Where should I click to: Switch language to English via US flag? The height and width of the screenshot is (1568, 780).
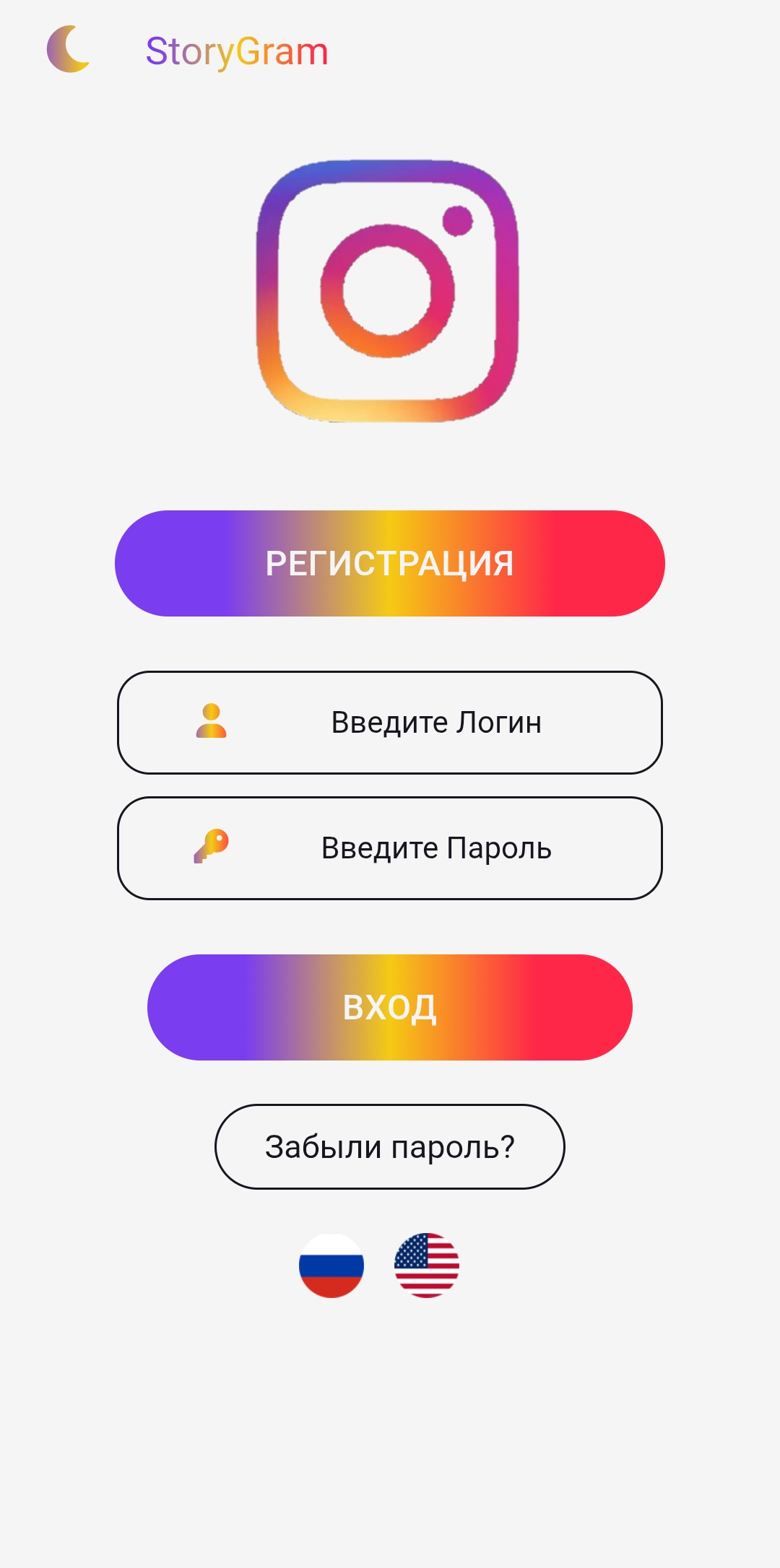point(427,1266)
